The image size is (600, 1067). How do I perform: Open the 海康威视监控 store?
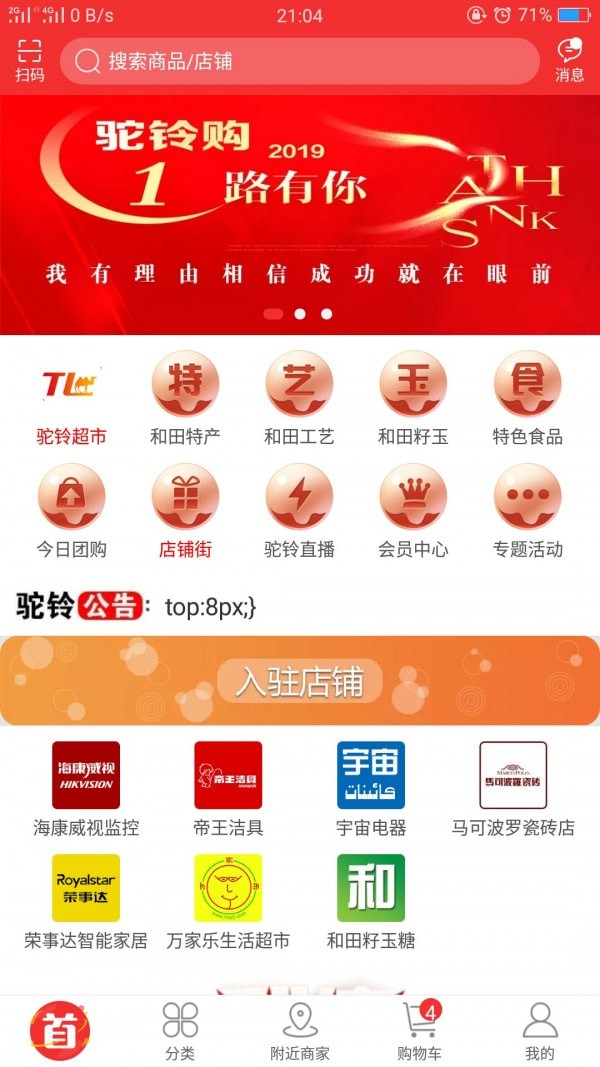(x=86, y=787)
